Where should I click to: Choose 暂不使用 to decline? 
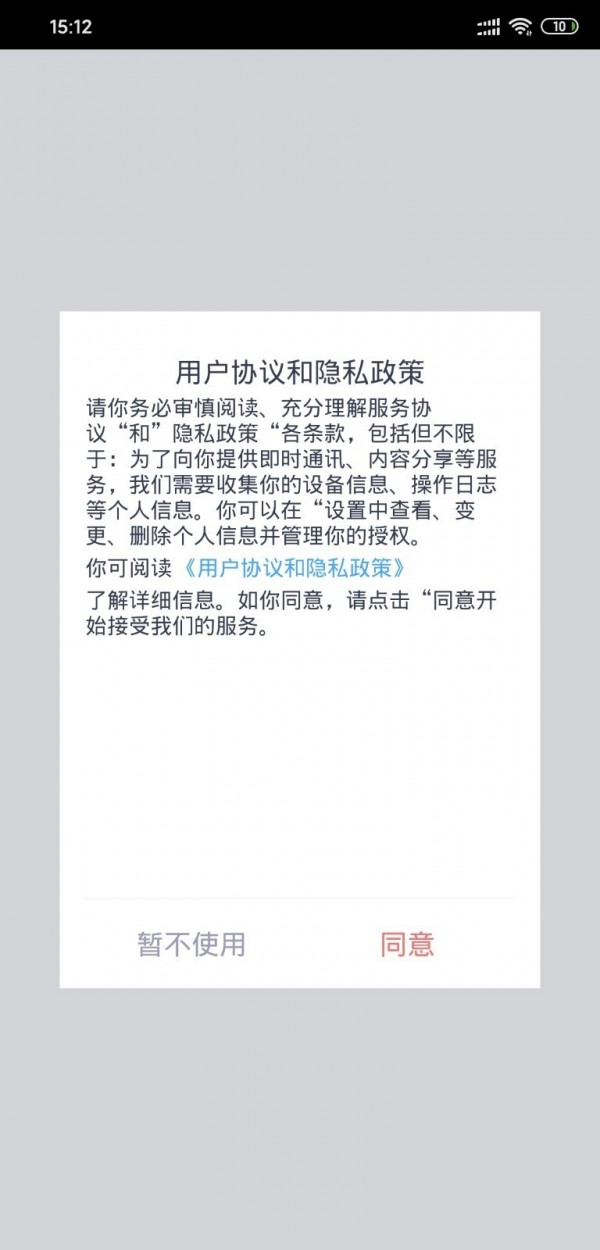tap(191, 944)
